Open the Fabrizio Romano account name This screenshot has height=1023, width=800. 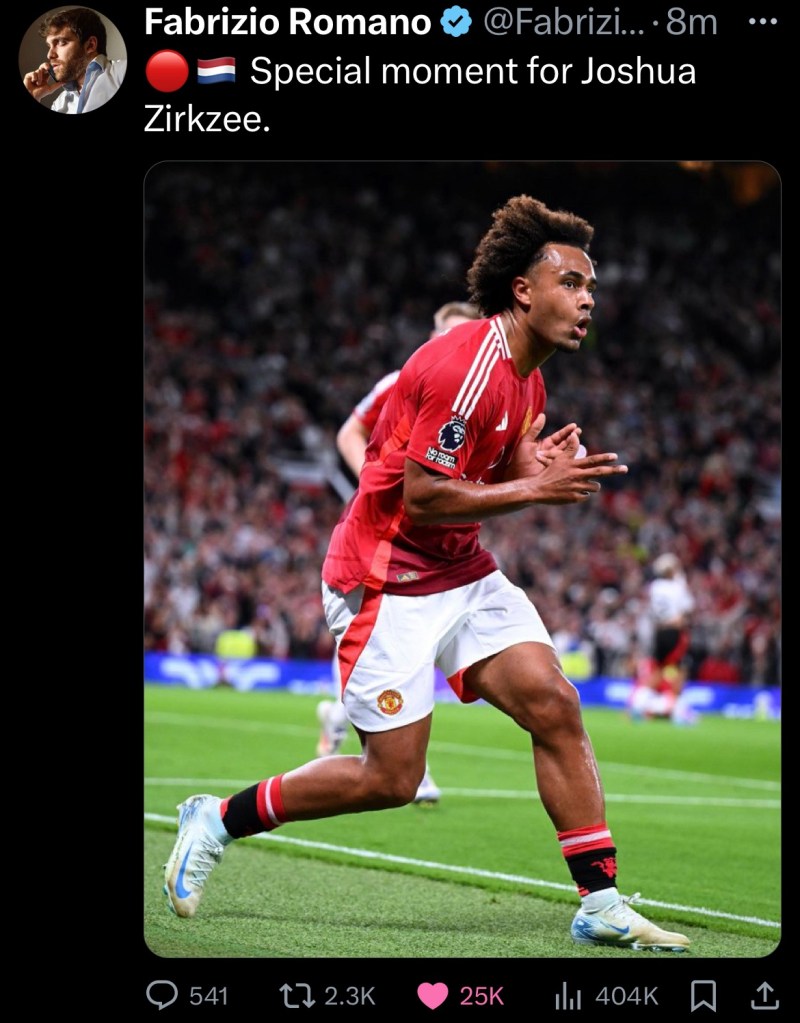288,22
